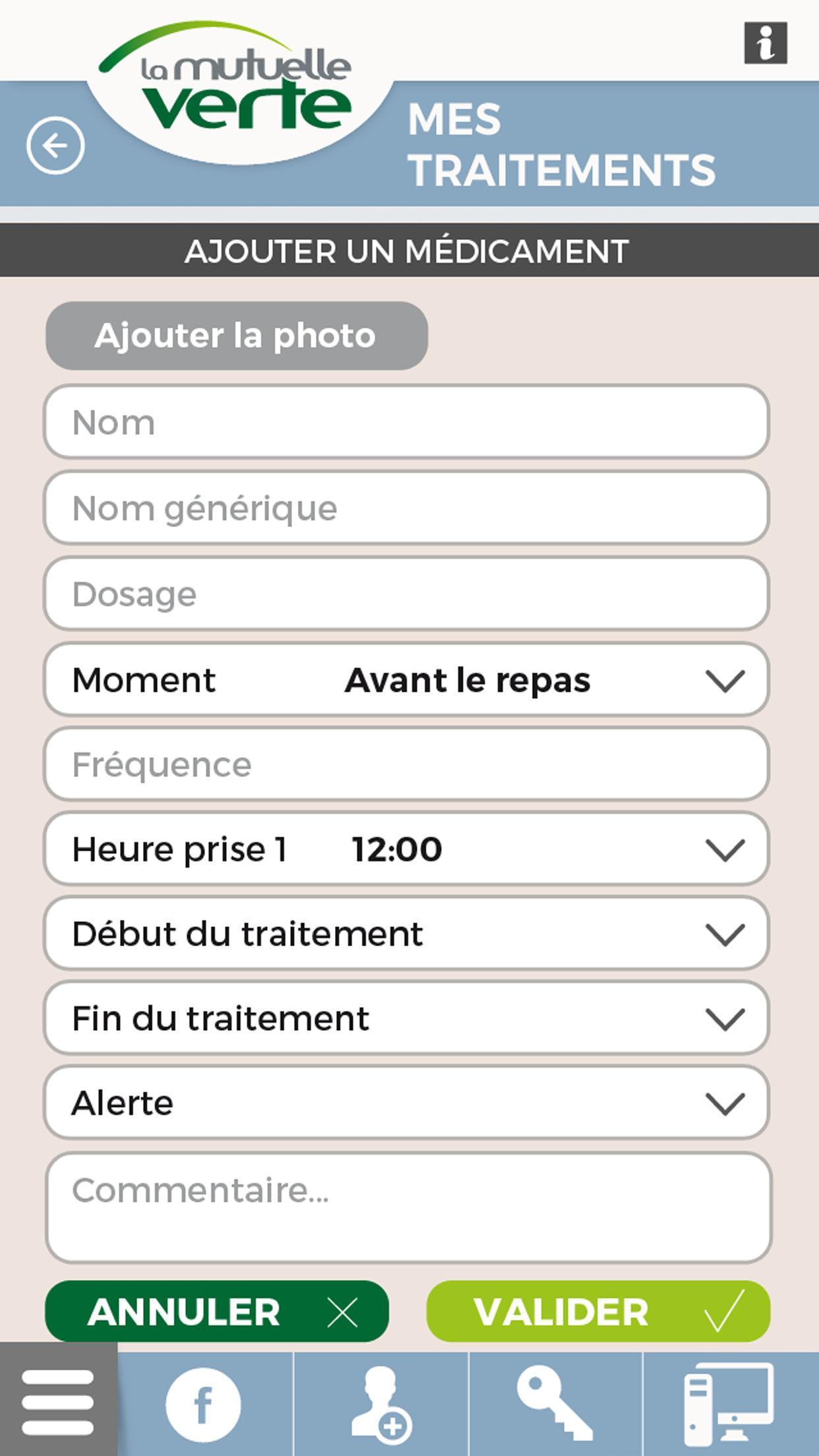Open the info icon at top right
Viewport: 819px width, 1456px height.
click(x=767, y=43)
